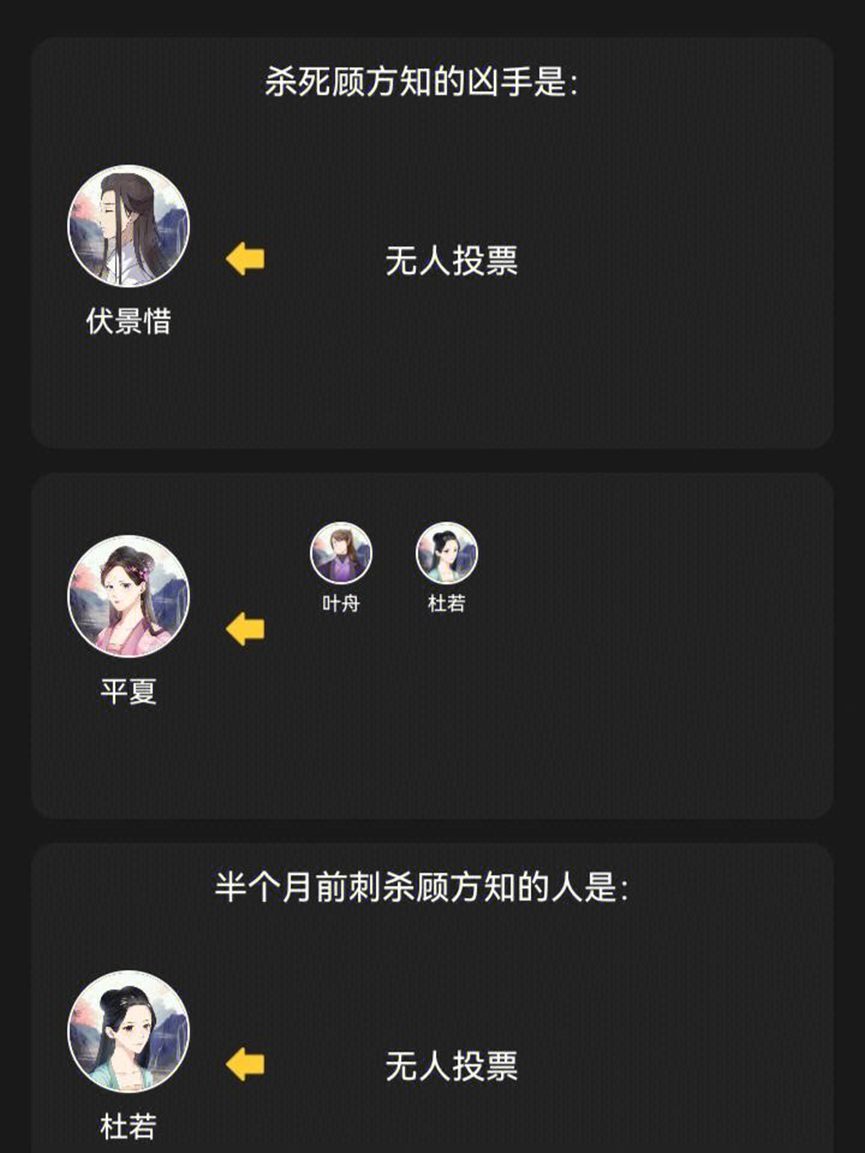The width and height of the screenshot is (865, 1153).
Task: View voter 叶舟's small avatar
Action: [341, 553]
